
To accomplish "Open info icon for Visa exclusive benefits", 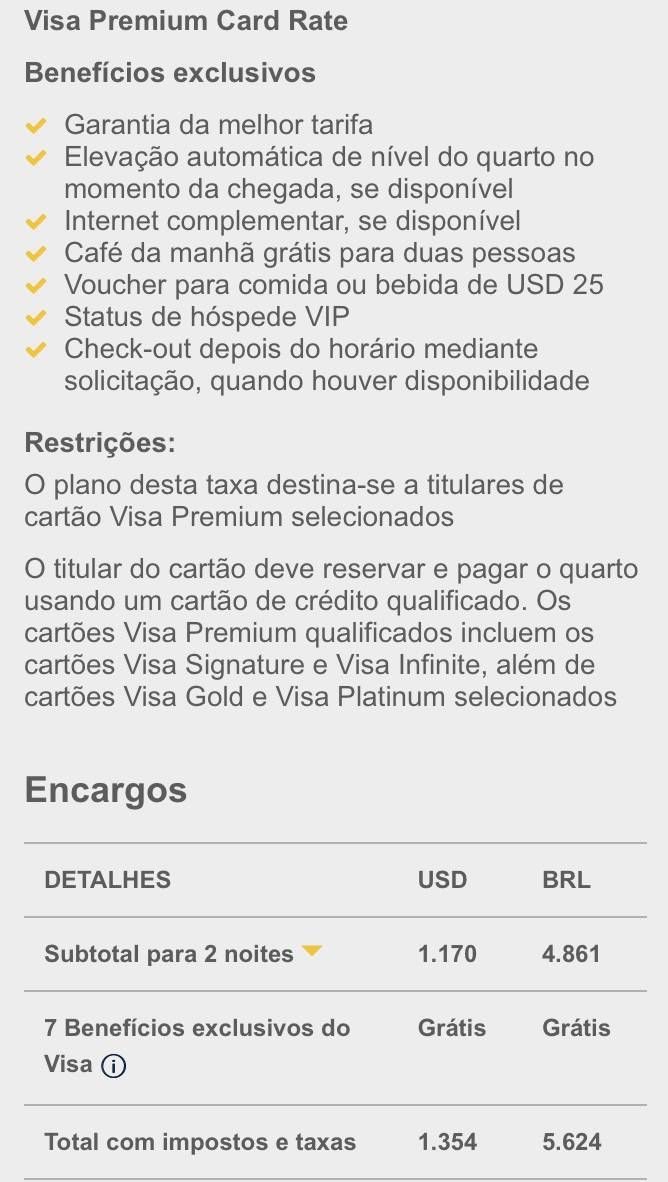I will [x=113, y=1065].
